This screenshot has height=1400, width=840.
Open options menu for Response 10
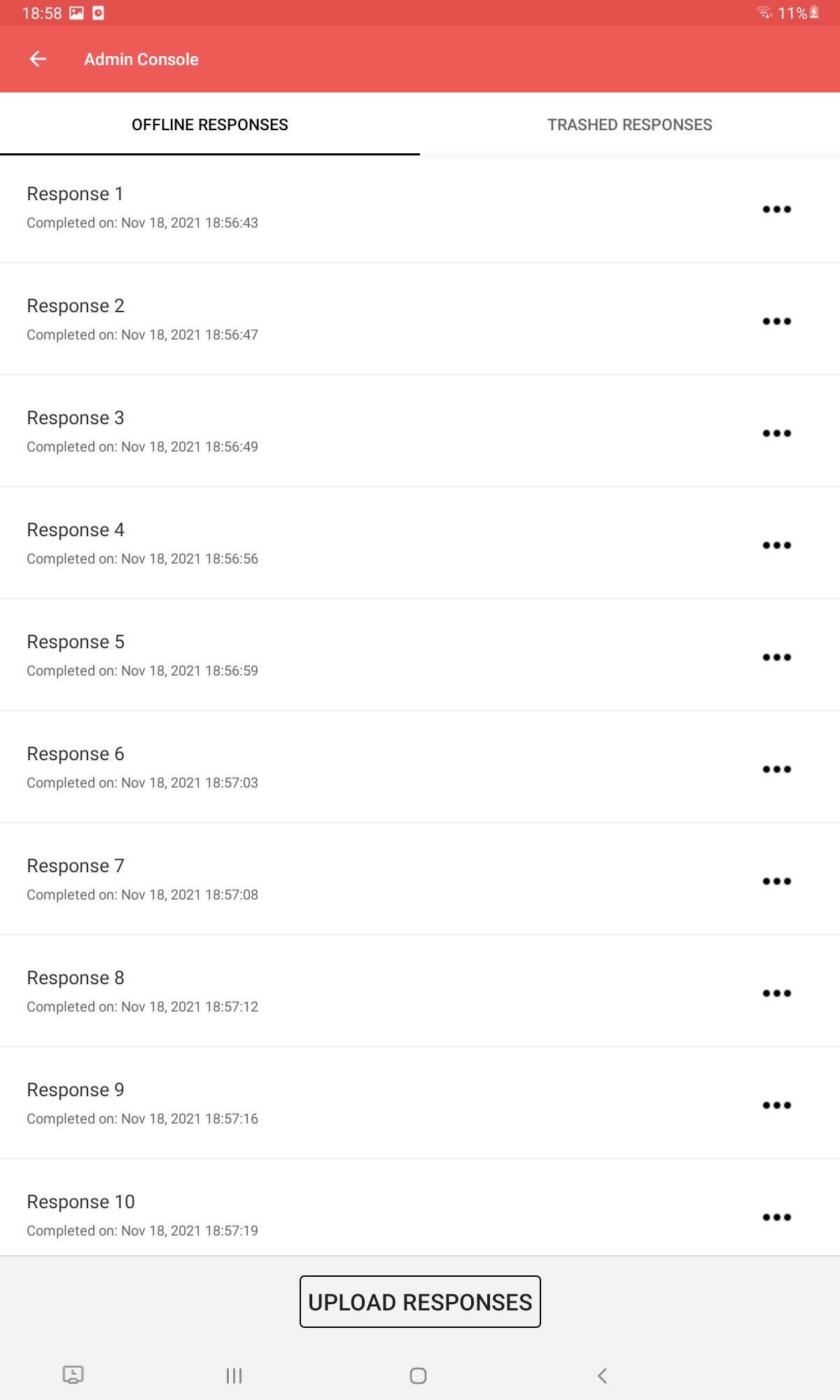tap(776, 1217)
